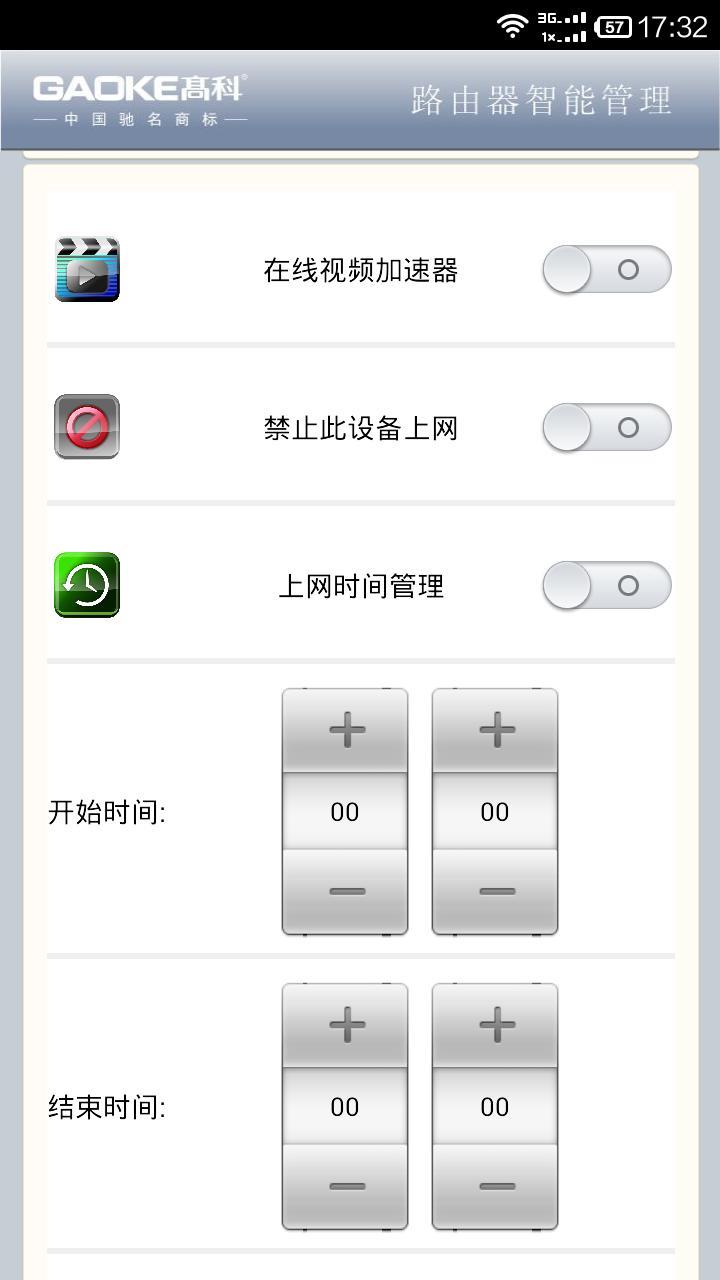
Task: Increase the 结束时间 hour value
Action: (345, 1026)
